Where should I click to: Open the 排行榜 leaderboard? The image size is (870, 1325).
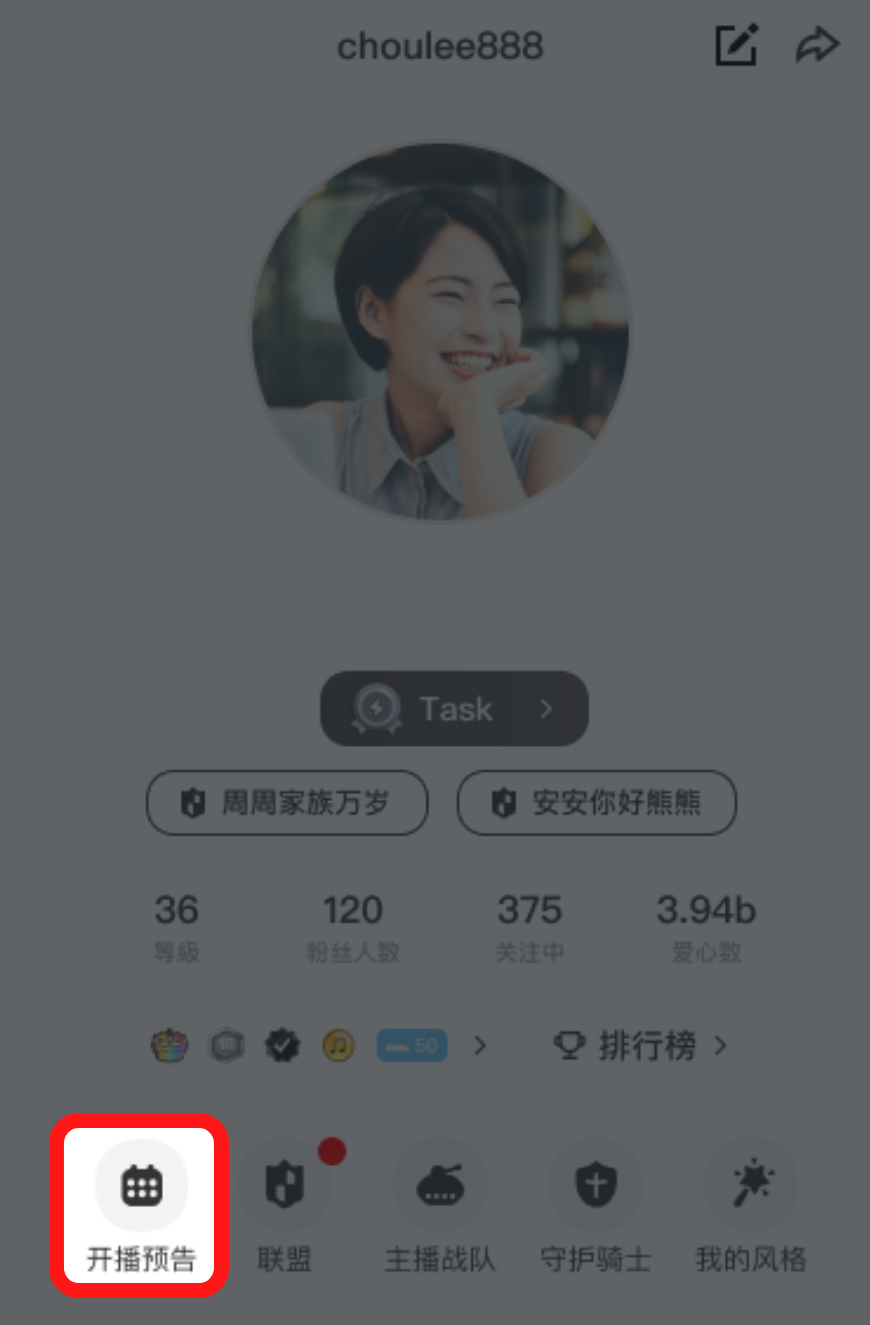coord(641,1045)
